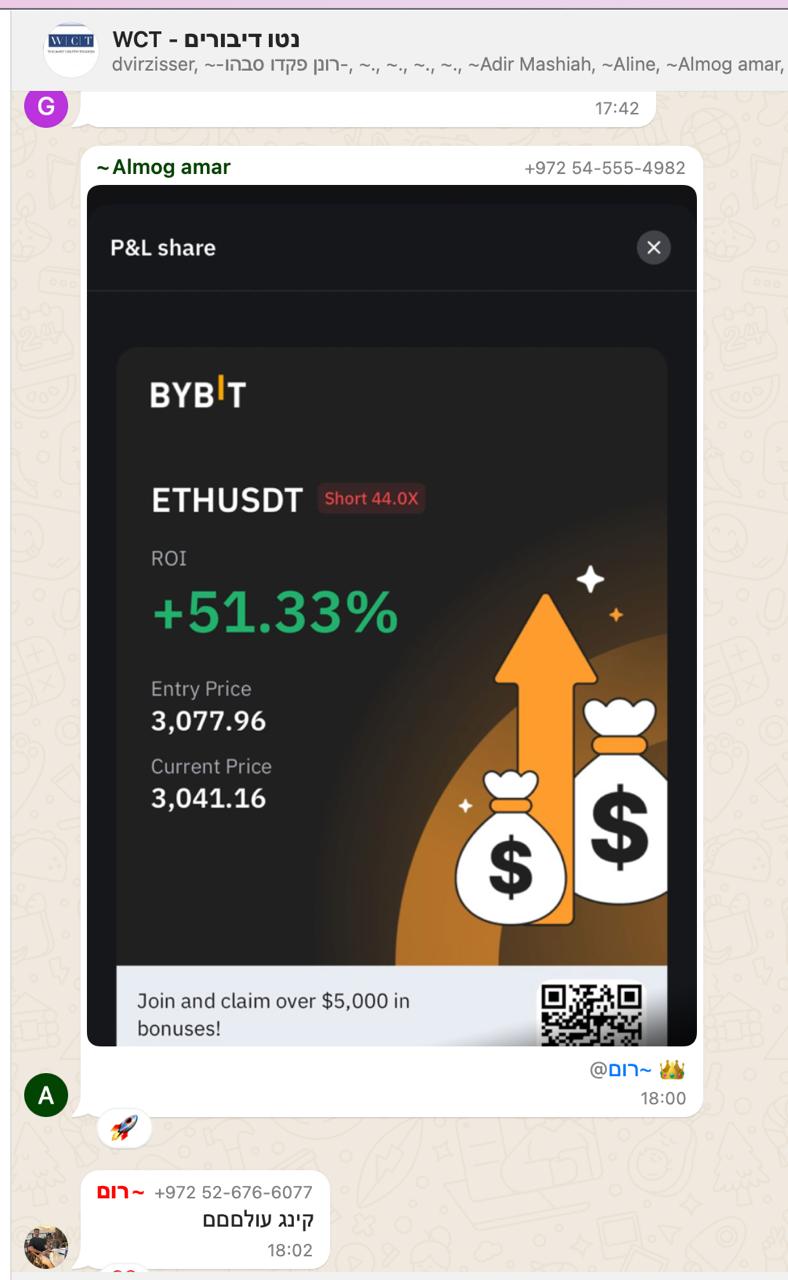Open the Bybit P&L image from Almog amar
Viewport: 788px width, 1280px height.
click(392, 615)
